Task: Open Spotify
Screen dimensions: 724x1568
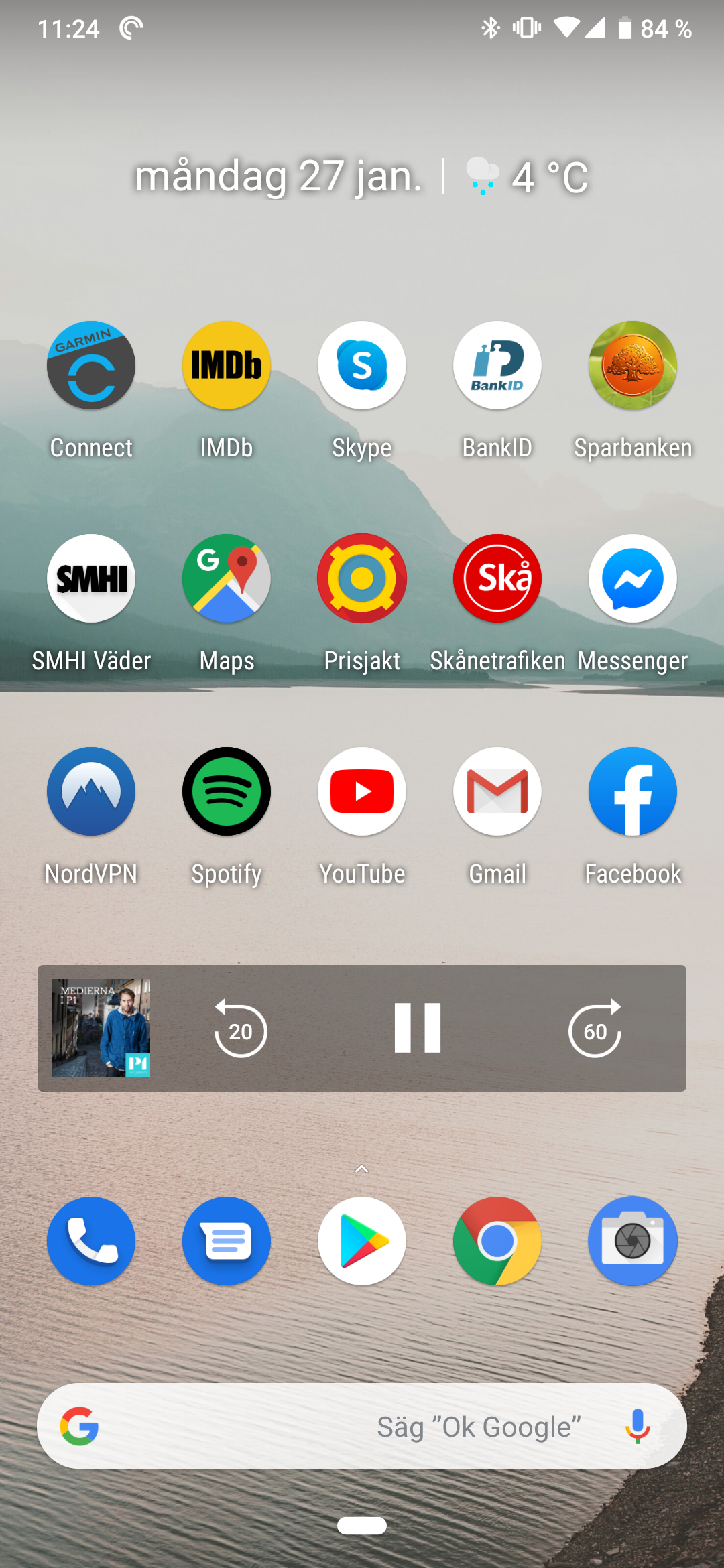Action: 227,792
